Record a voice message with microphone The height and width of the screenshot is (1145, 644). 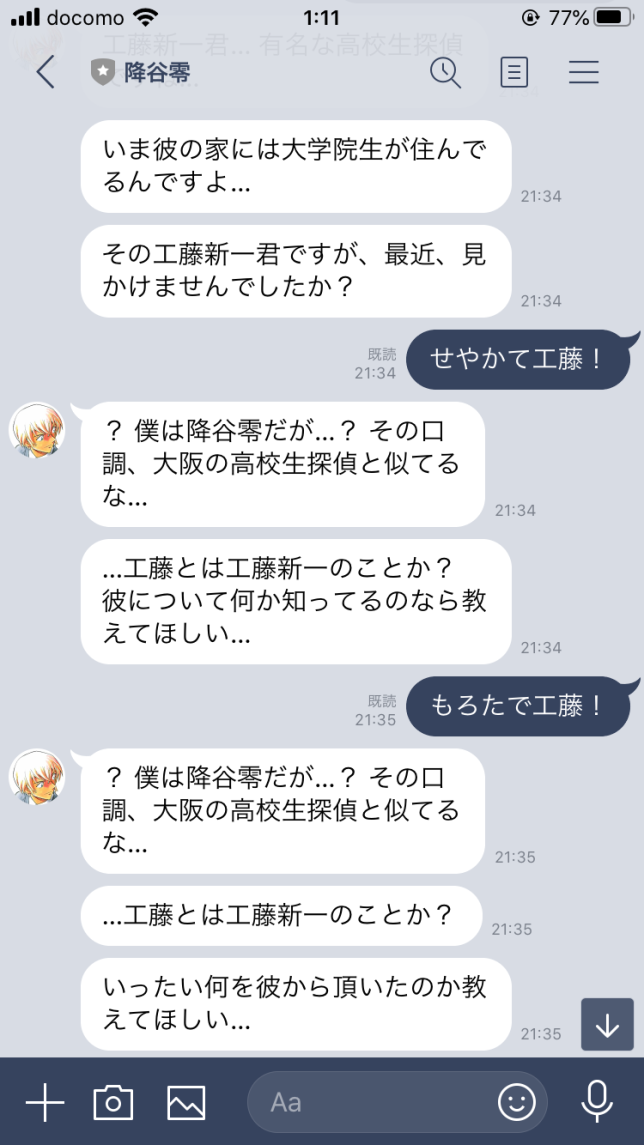point(597,1102)
